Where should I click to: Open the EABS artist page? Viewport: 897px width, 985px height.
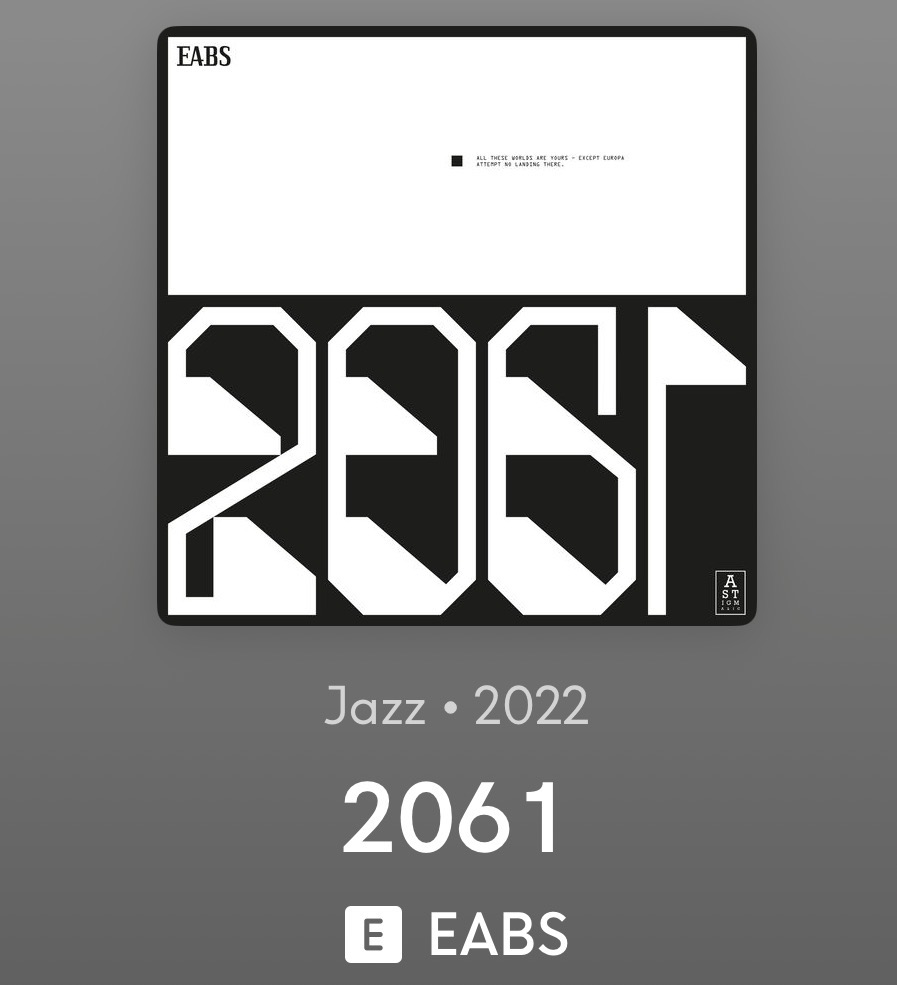pyautogui.click(x=497, y=934)
